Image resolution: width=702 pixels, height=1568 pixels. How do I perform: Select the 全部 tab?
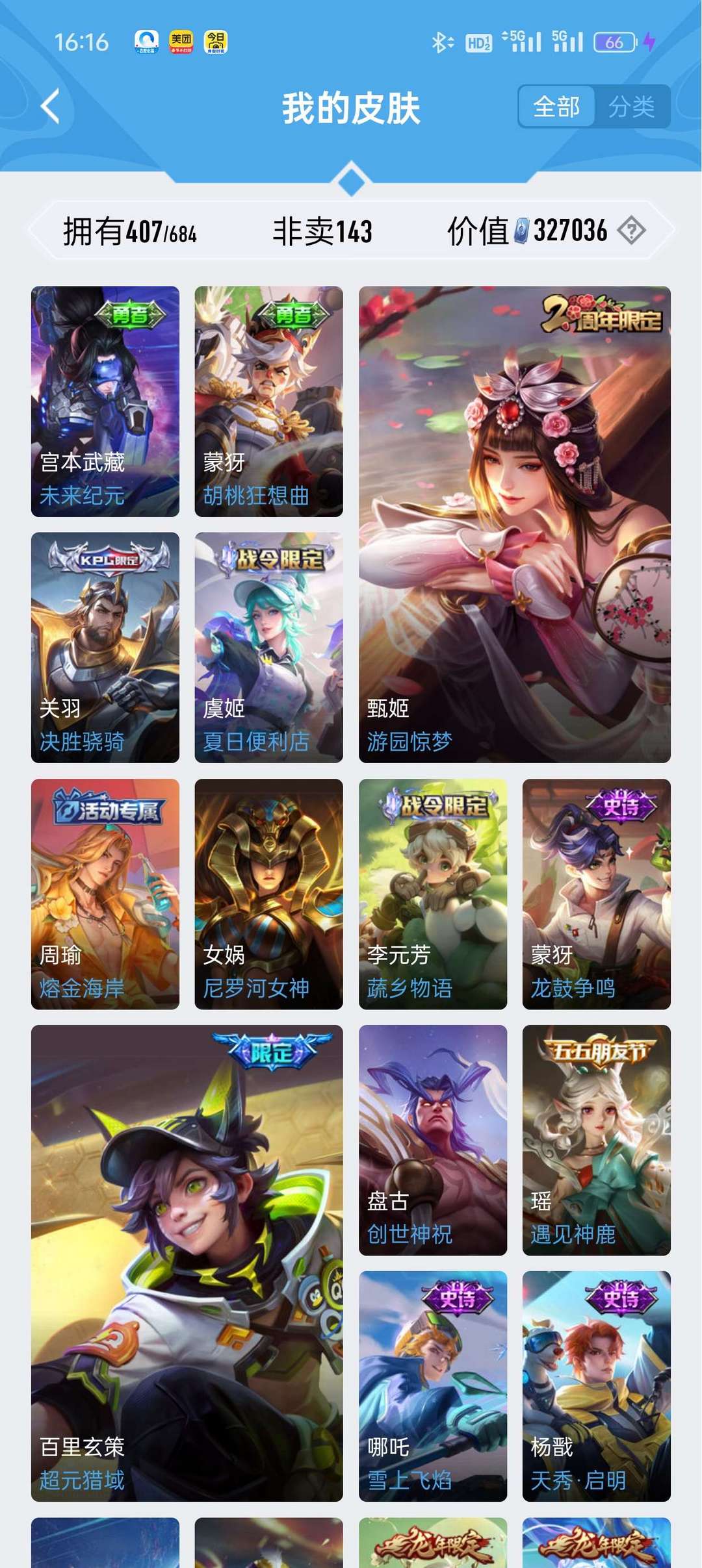click(x=556, y=107)
